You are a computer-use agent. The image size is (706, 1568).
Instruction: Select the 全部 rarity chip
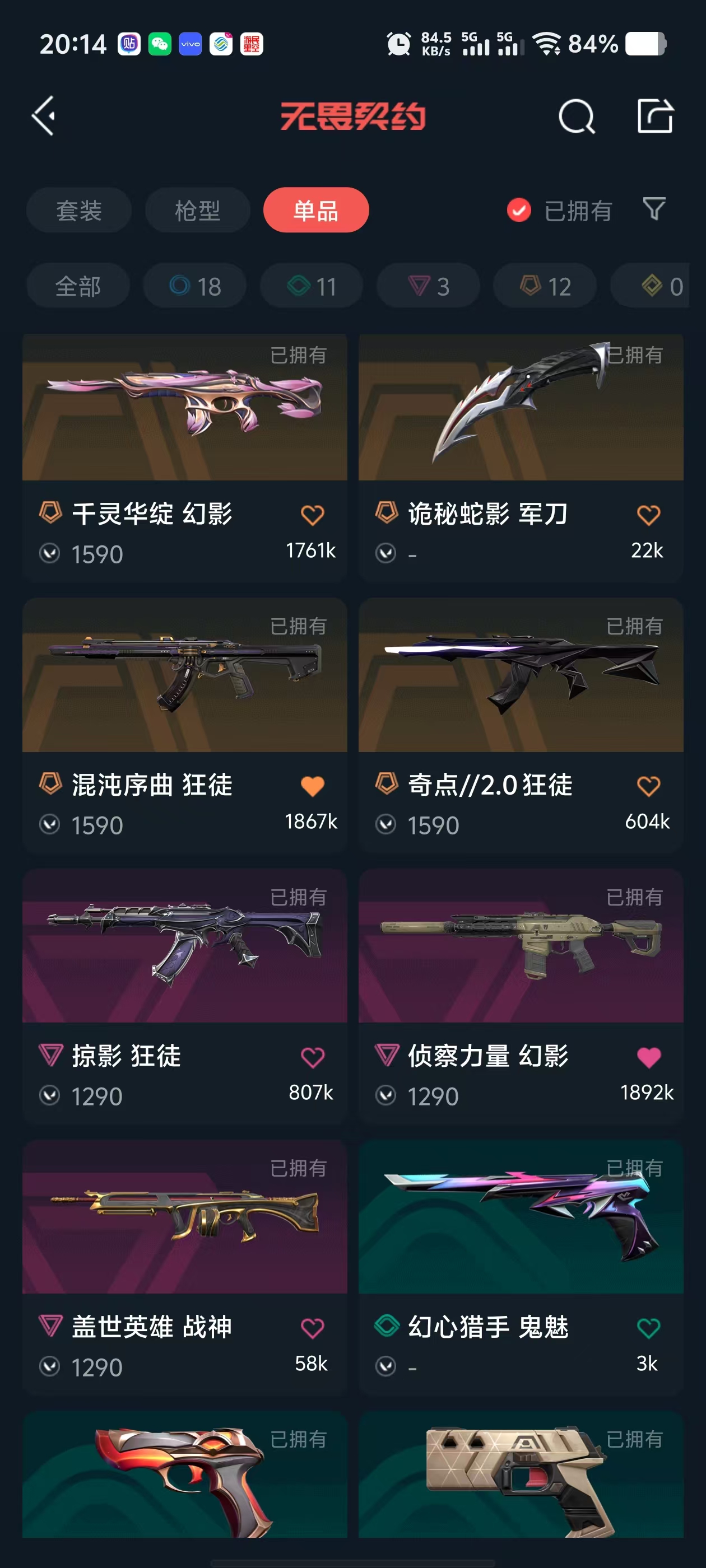click(78, 286)
